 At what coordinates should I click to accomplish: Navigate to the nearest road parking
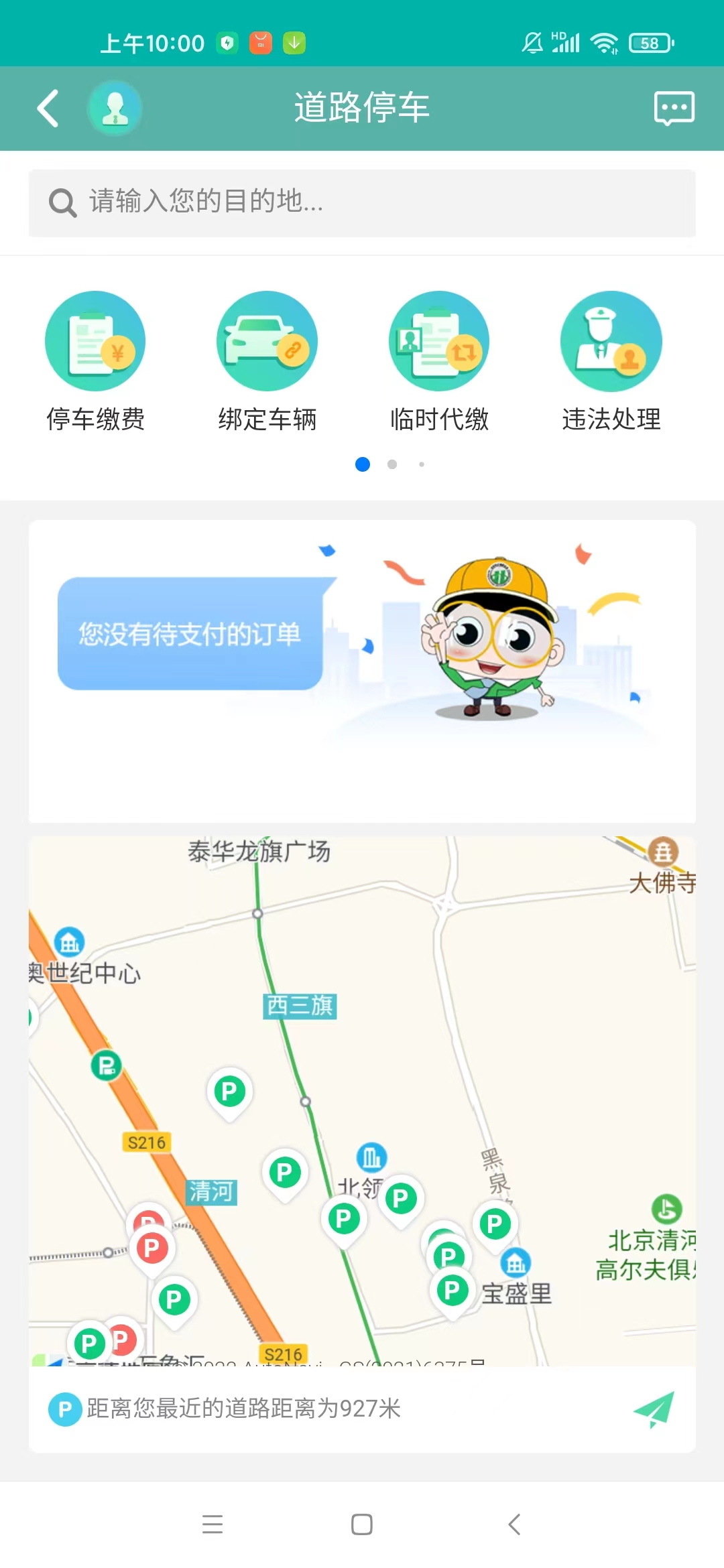[654, 1409]
